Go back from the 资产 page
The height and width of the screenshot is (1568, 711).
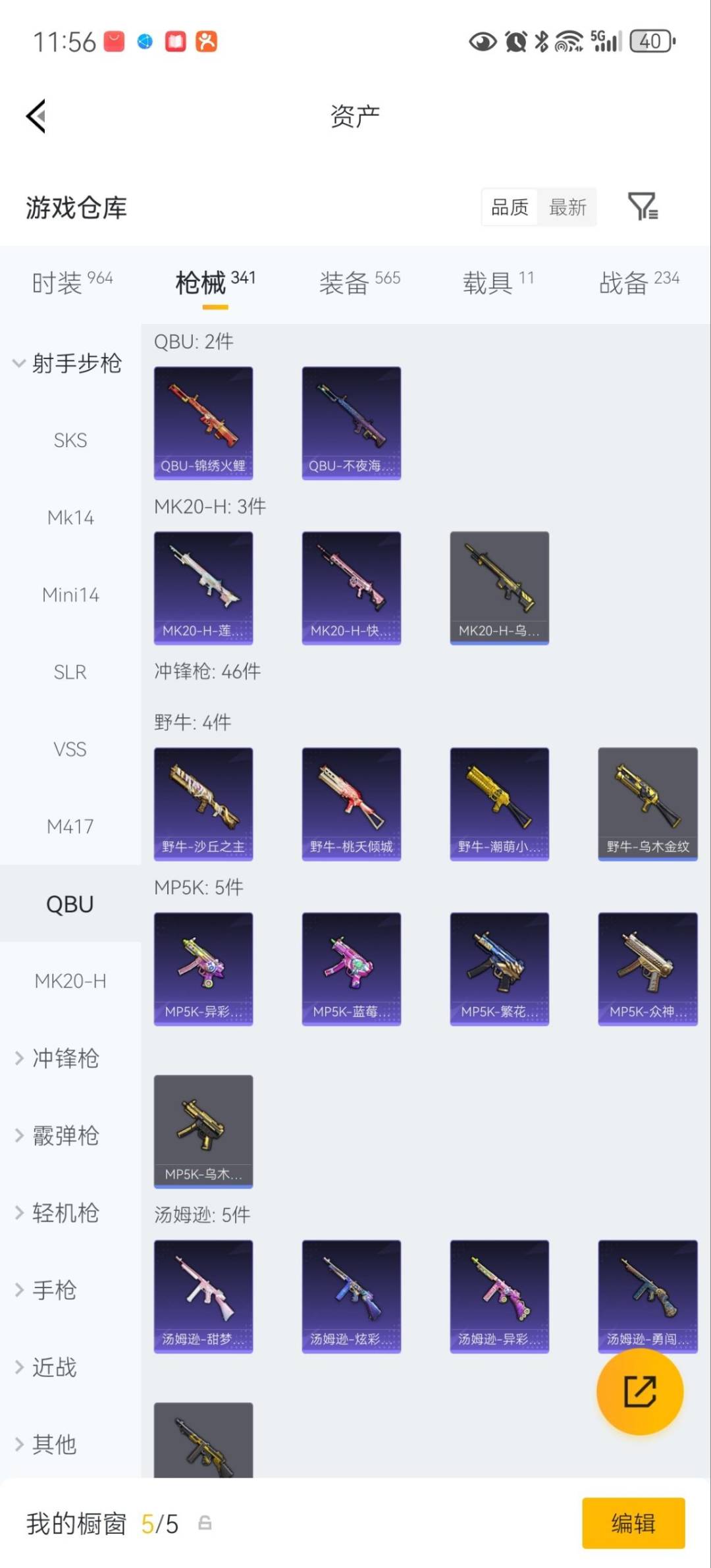(36, 116)
